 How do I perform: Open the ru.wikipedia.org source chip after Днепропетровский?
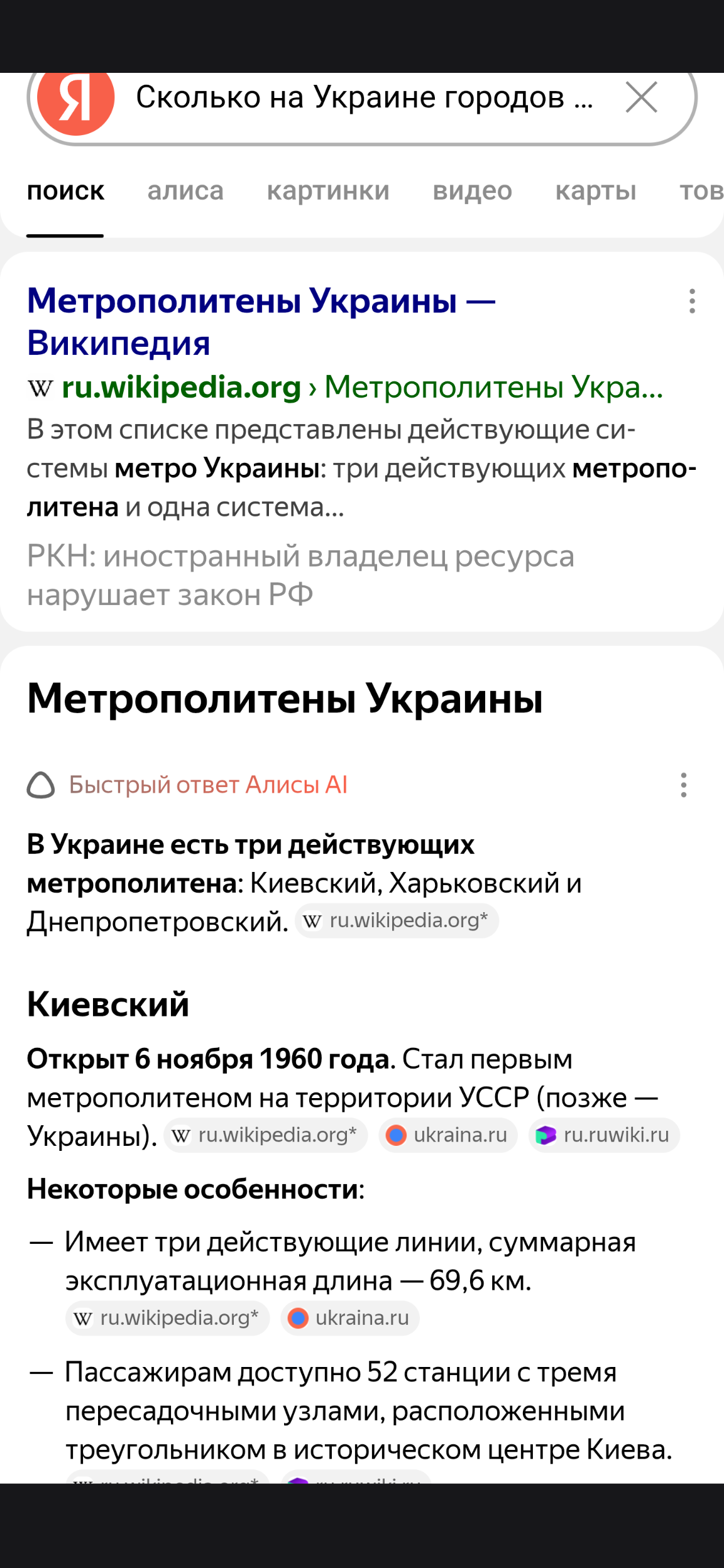pyautogui.click(x=397, y=921)
